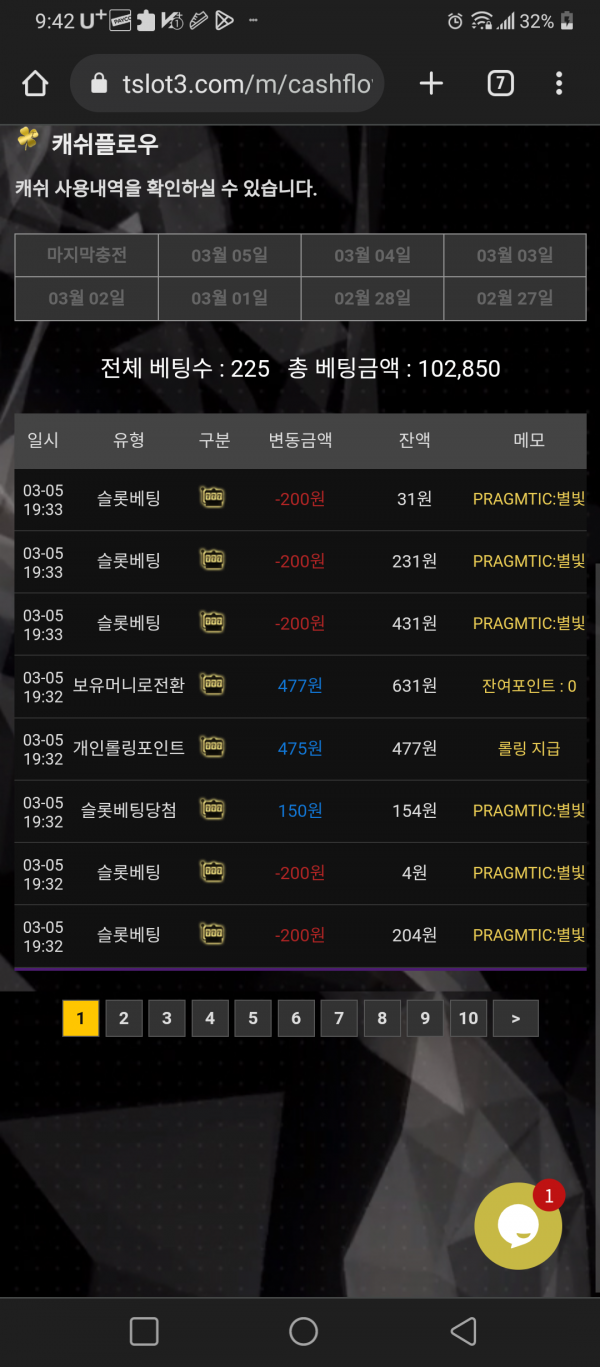This screenshot has height=1367, width=600.
Task: Open recent apps from navigation bar
Action: click(144, 1331)
